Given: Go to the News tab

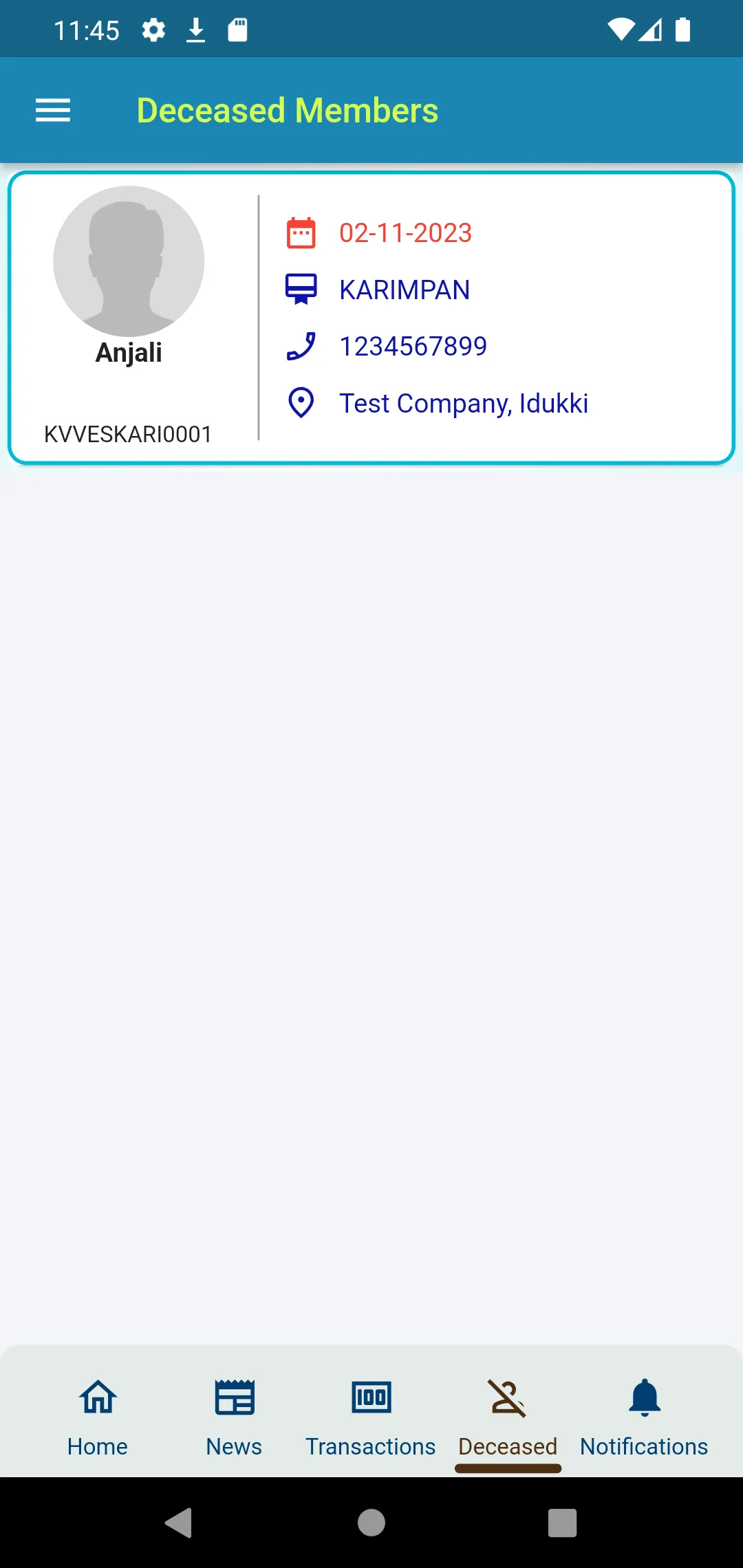Looking at the screenshot, I should [x=234, y=1417].
